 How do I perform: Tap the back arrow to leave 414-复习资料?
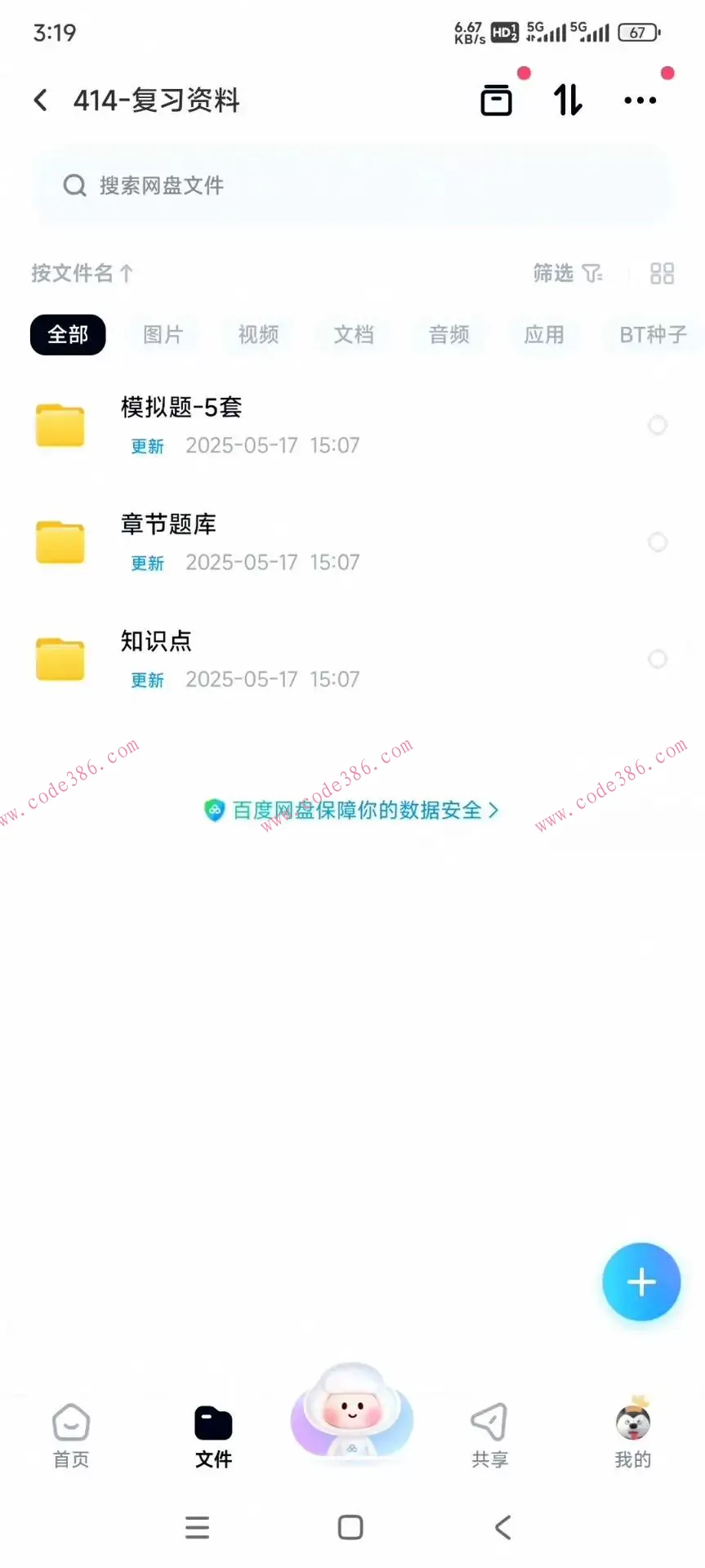point(40,100)
